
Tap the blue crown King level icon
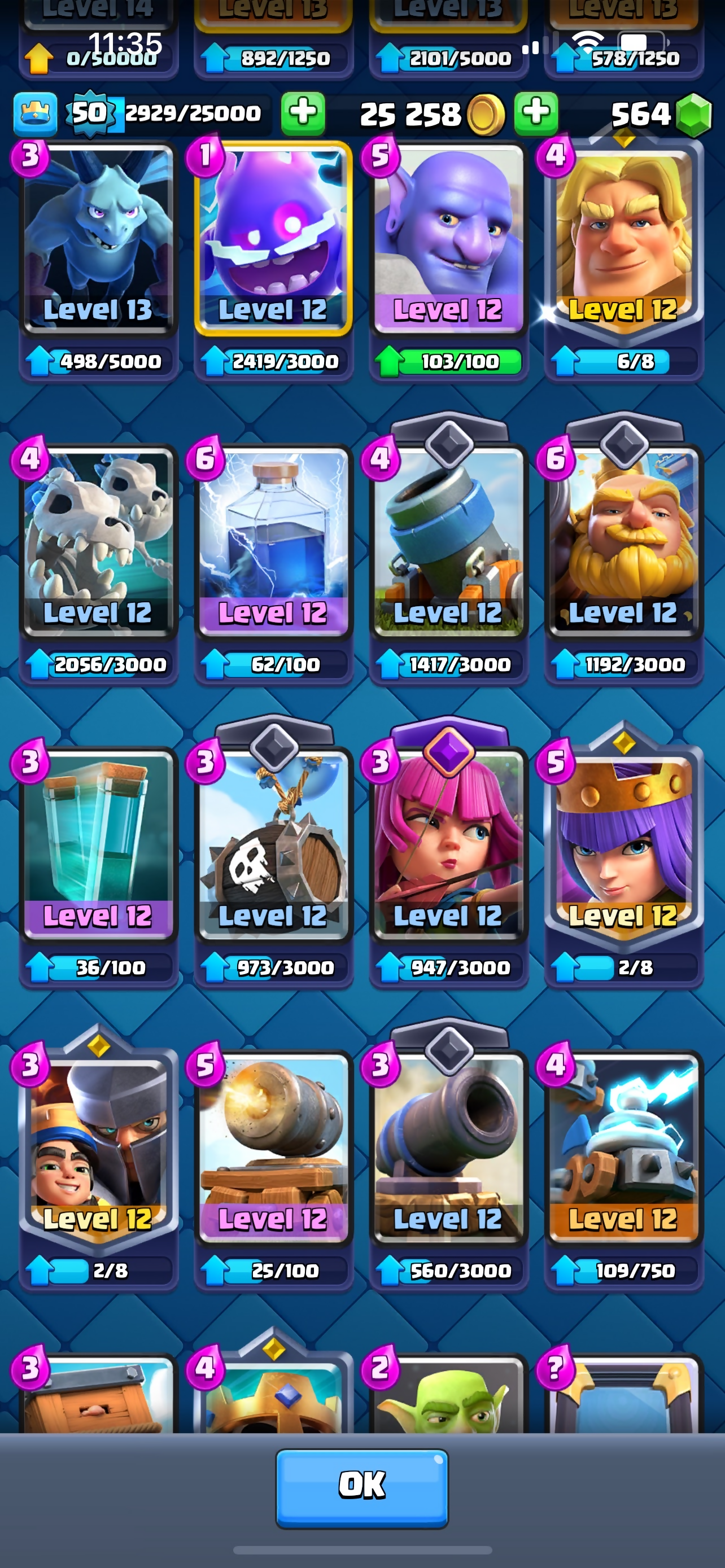36,114
